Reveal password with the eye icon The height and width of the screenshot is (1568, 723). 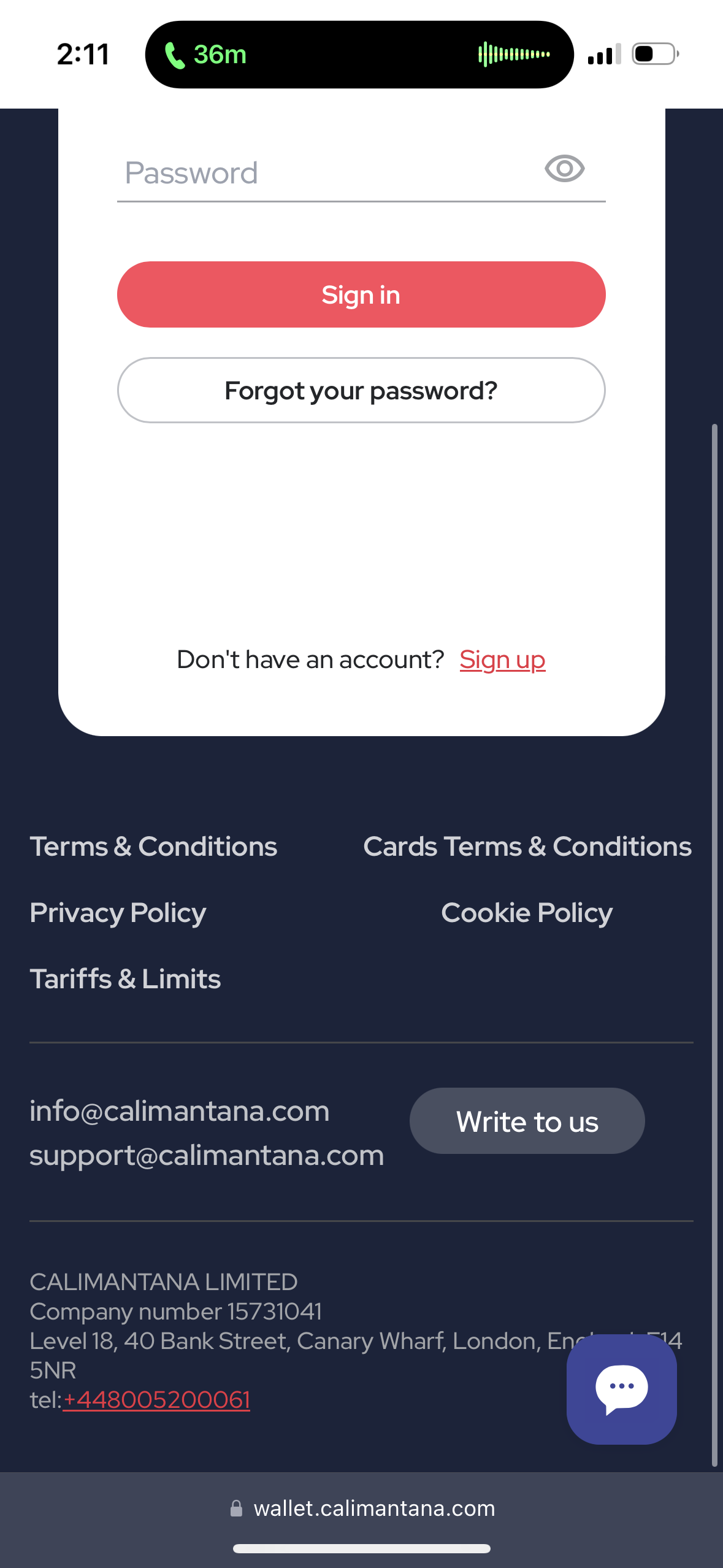[x=564, y=169]
